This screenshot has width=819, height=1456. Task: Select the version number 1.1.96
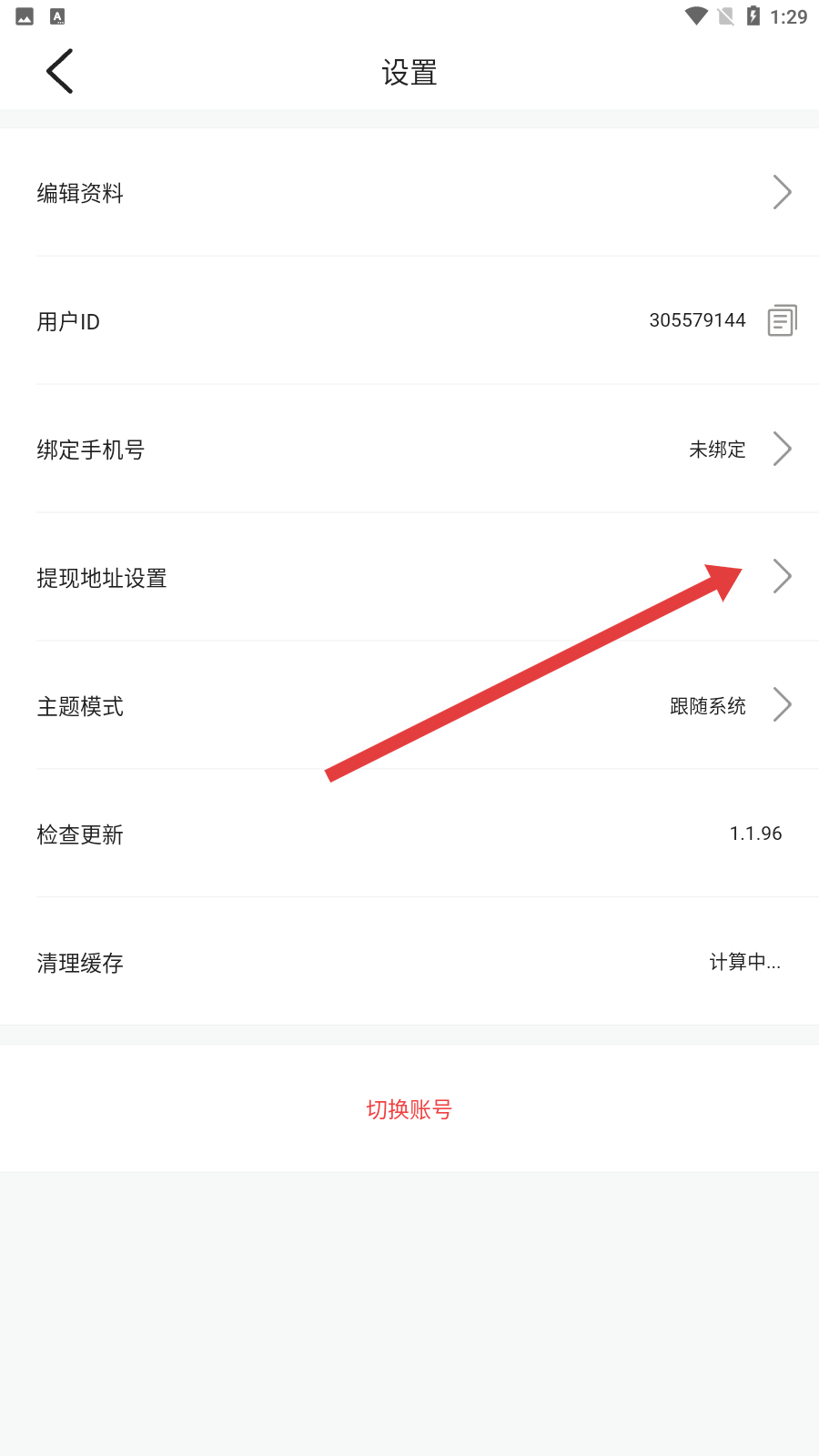tap(756, 834)
